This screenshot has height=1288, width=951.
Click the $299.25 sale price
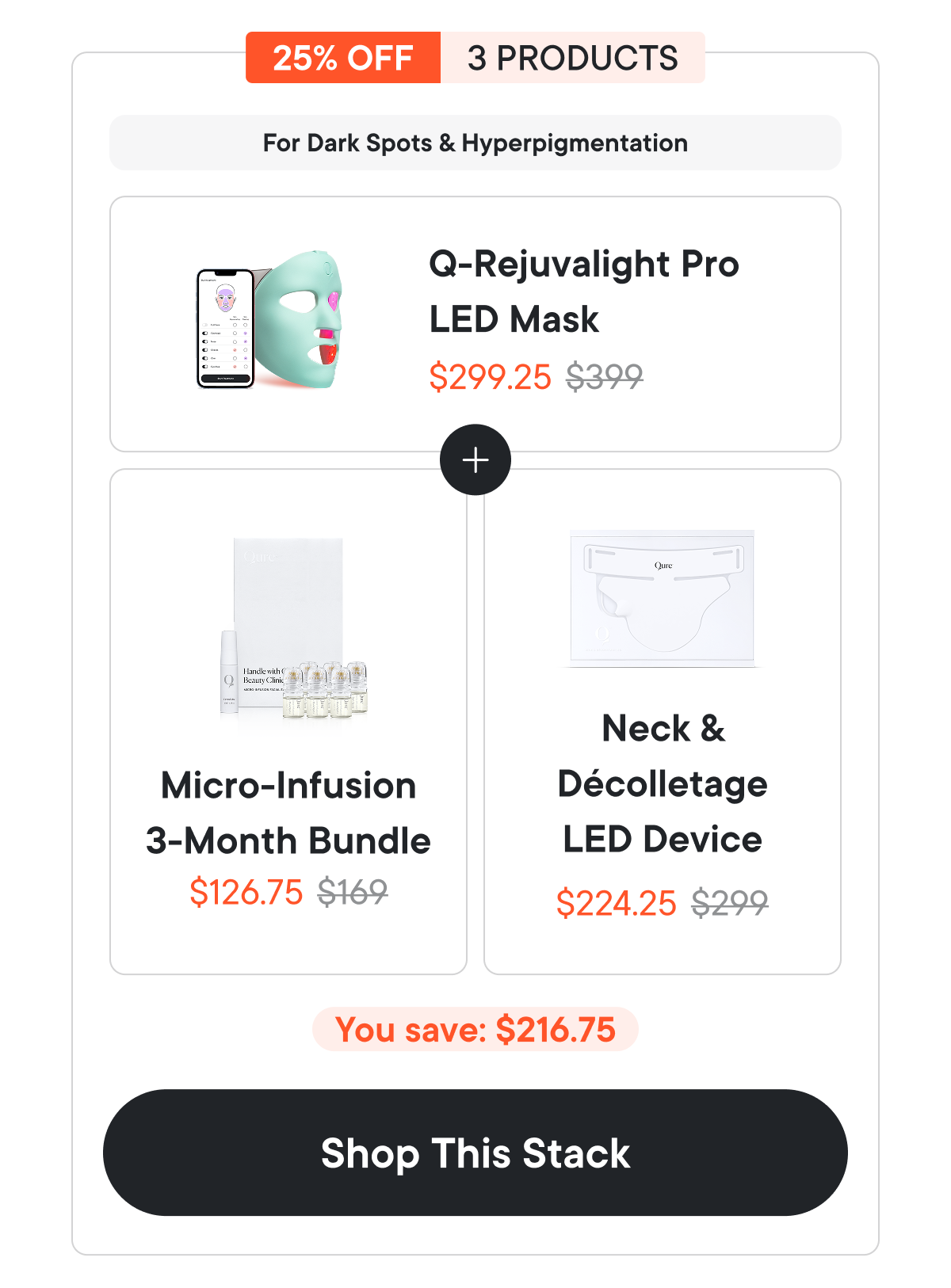(x=490, y=378)
